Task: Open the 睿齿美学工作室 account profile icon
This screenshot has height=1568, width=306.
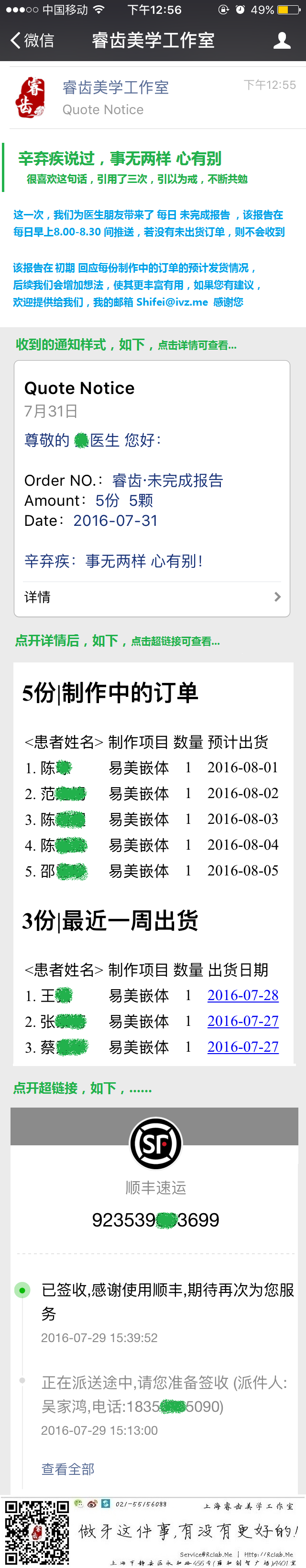Action: (281, 40)
